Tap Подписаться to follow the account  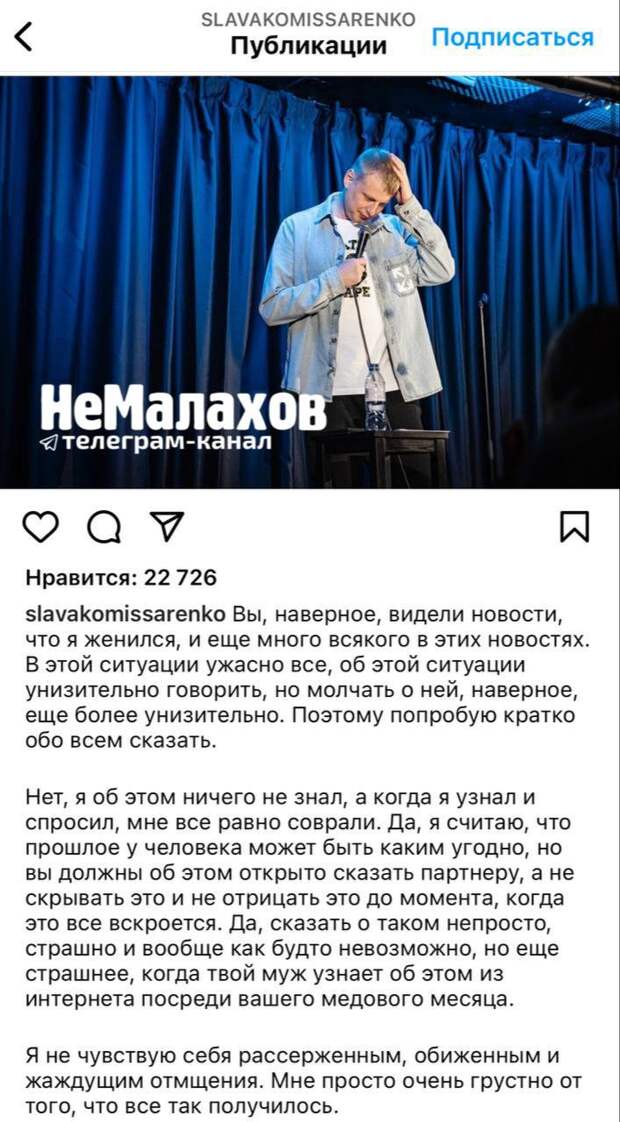coord(512,37)
